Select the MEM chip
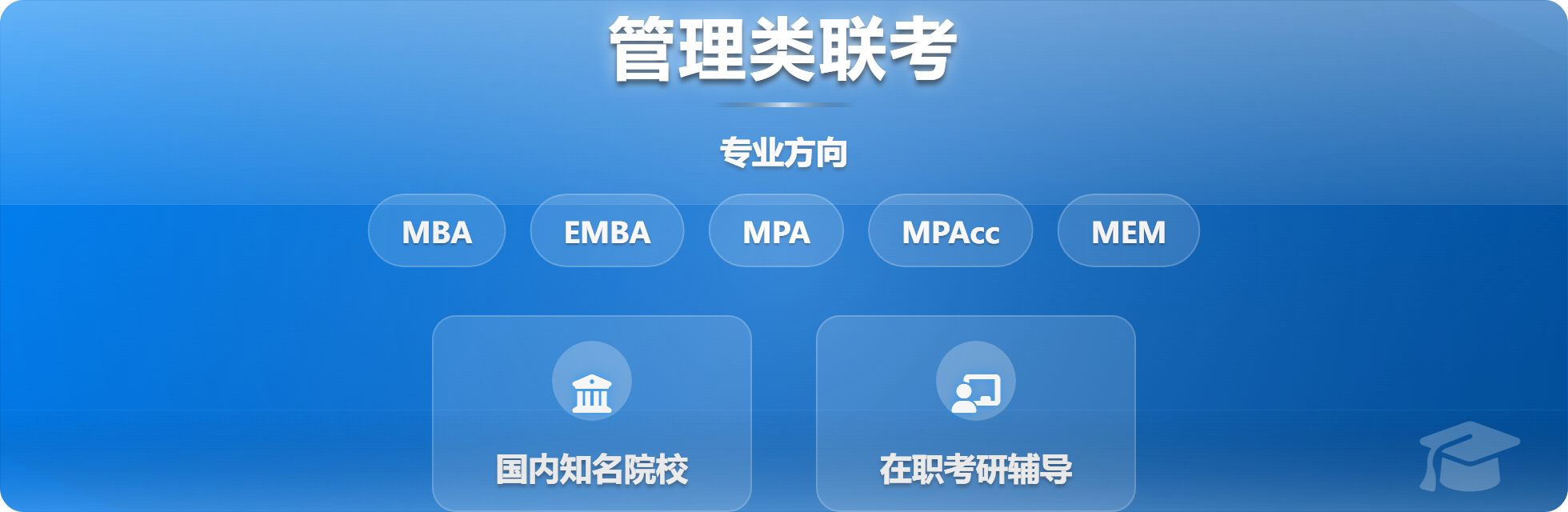This screenshot has height=512, width=1568. point(1128,231)
